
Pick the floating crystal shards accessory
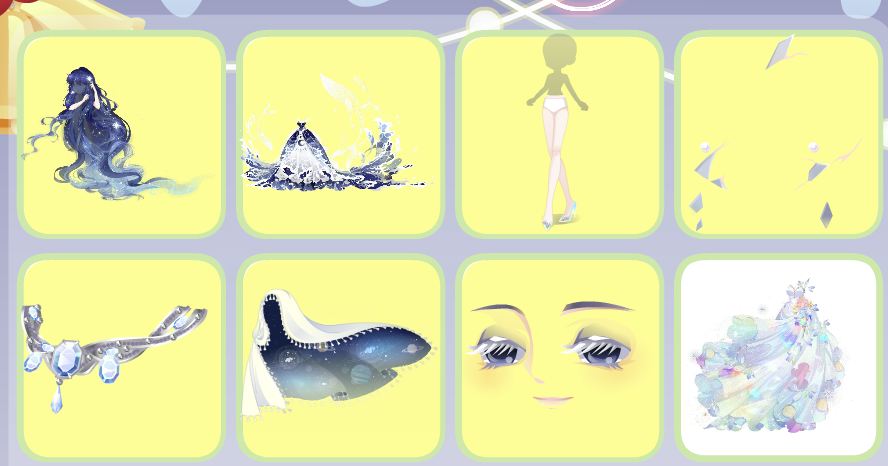click(778, 134)
